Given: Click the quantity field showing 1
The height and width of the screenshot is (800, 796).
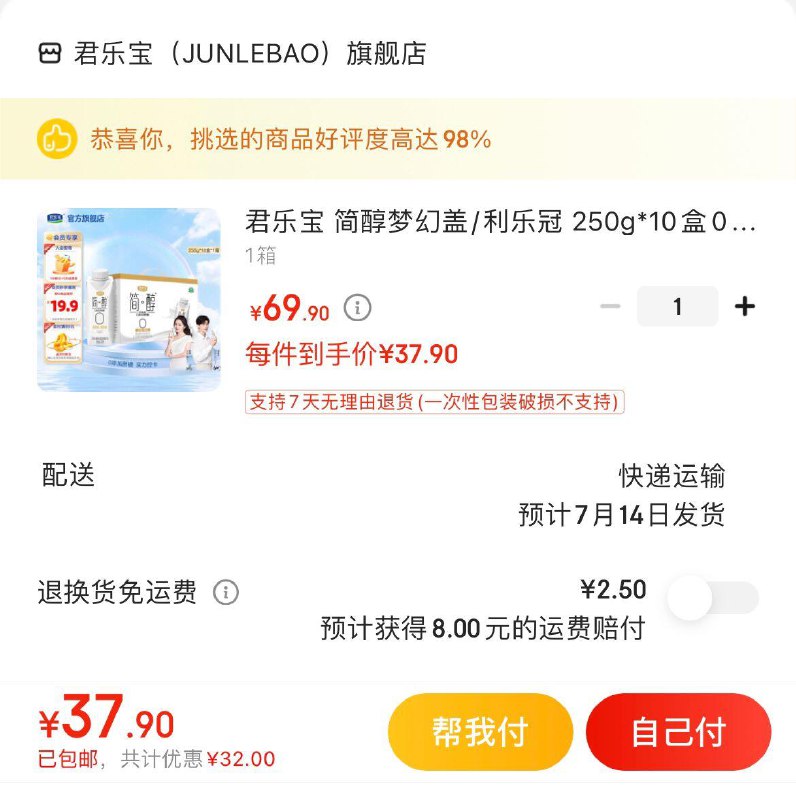Looking at the screenshot, I should [x=677, y=305].
